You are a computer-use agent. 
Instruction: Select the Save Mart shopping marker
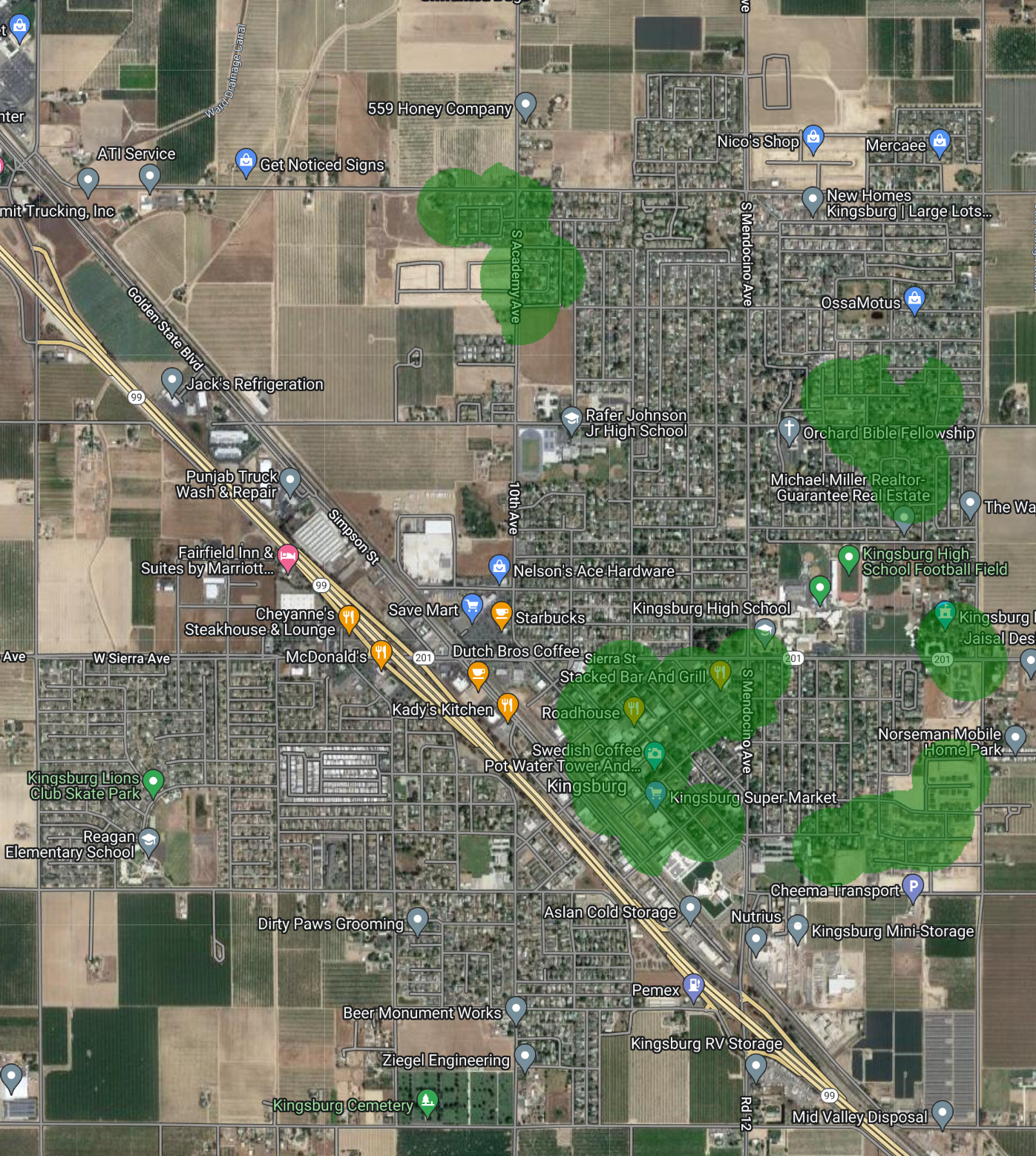472,606
